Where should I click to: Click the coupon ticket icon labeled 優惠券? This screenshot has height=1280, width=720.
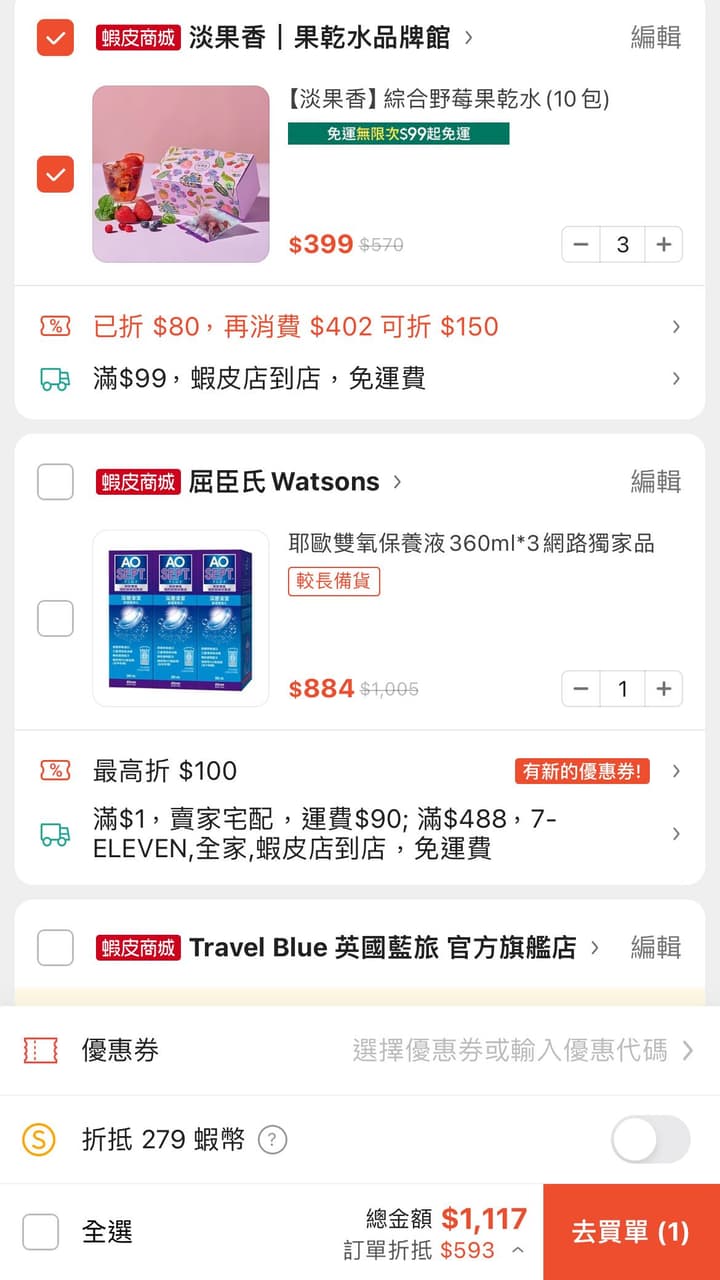point(39,1049)
